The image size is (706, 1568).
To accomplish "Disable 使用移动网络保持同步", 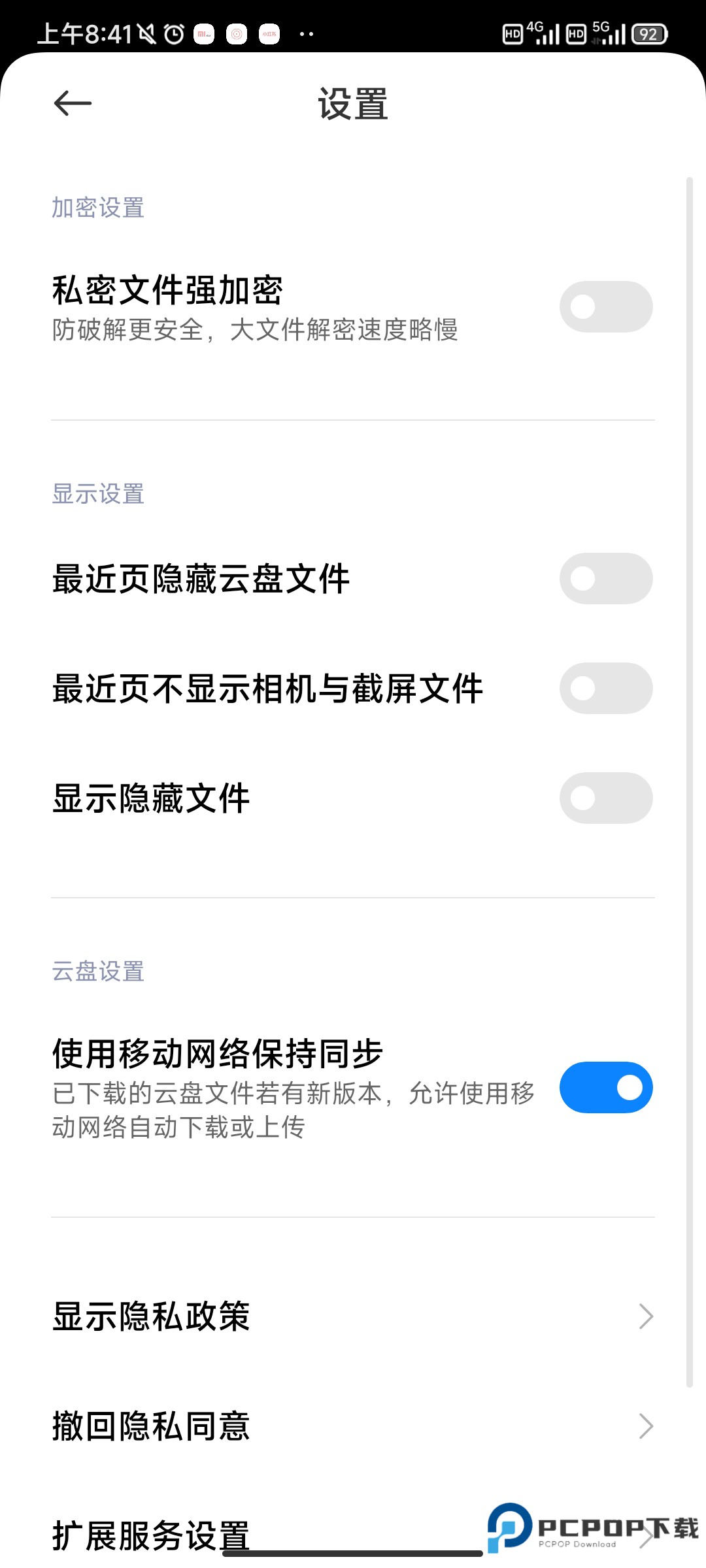I will (605, 1087).
